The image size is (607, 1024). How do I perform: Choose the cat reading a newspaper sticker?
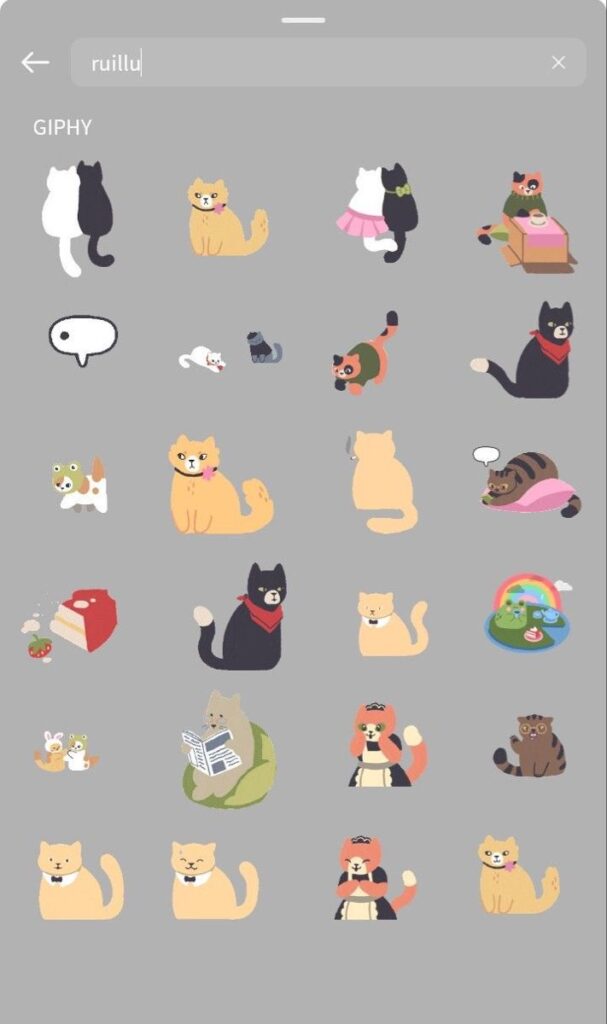point(222,749)
